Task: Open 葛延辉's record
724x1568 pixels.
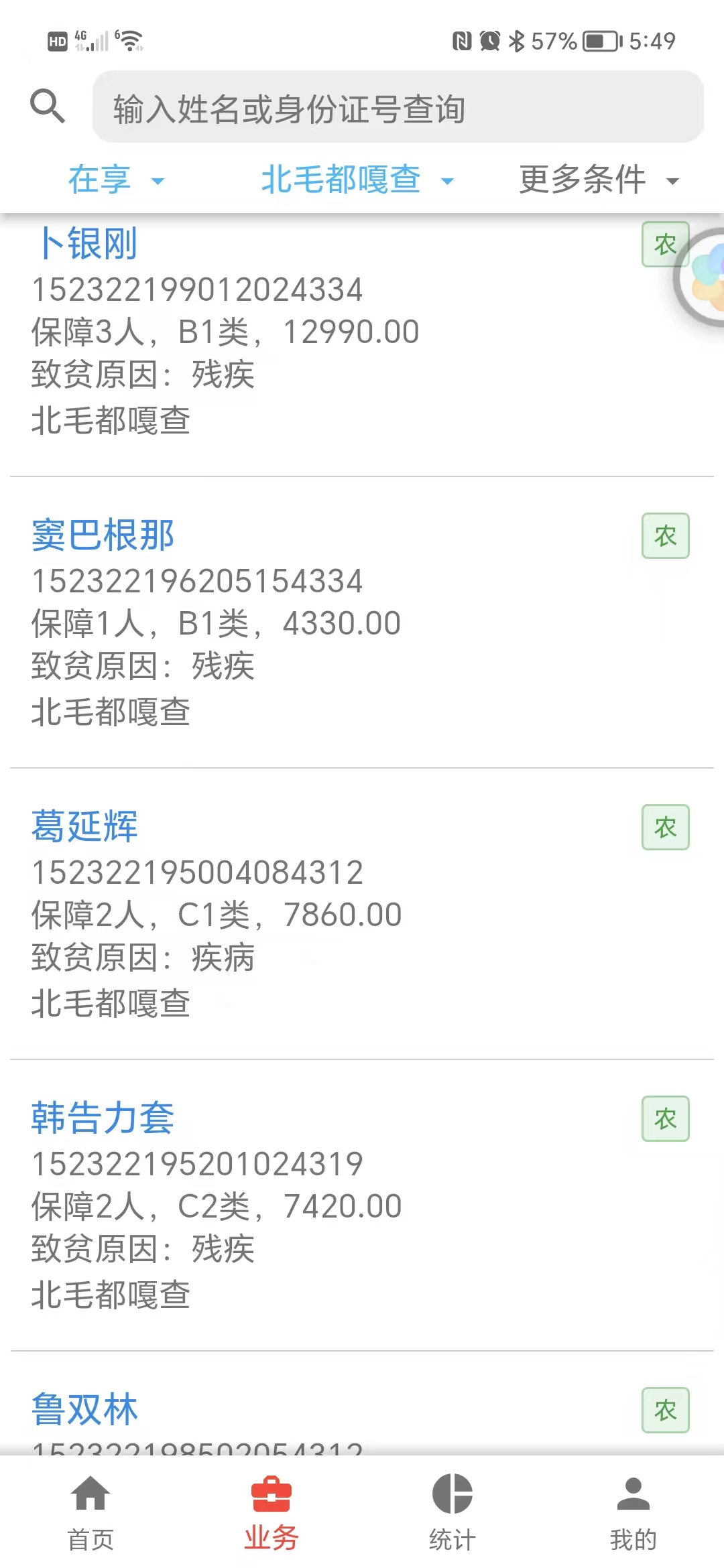Action: pyautogui.click(x=362, y=914)
